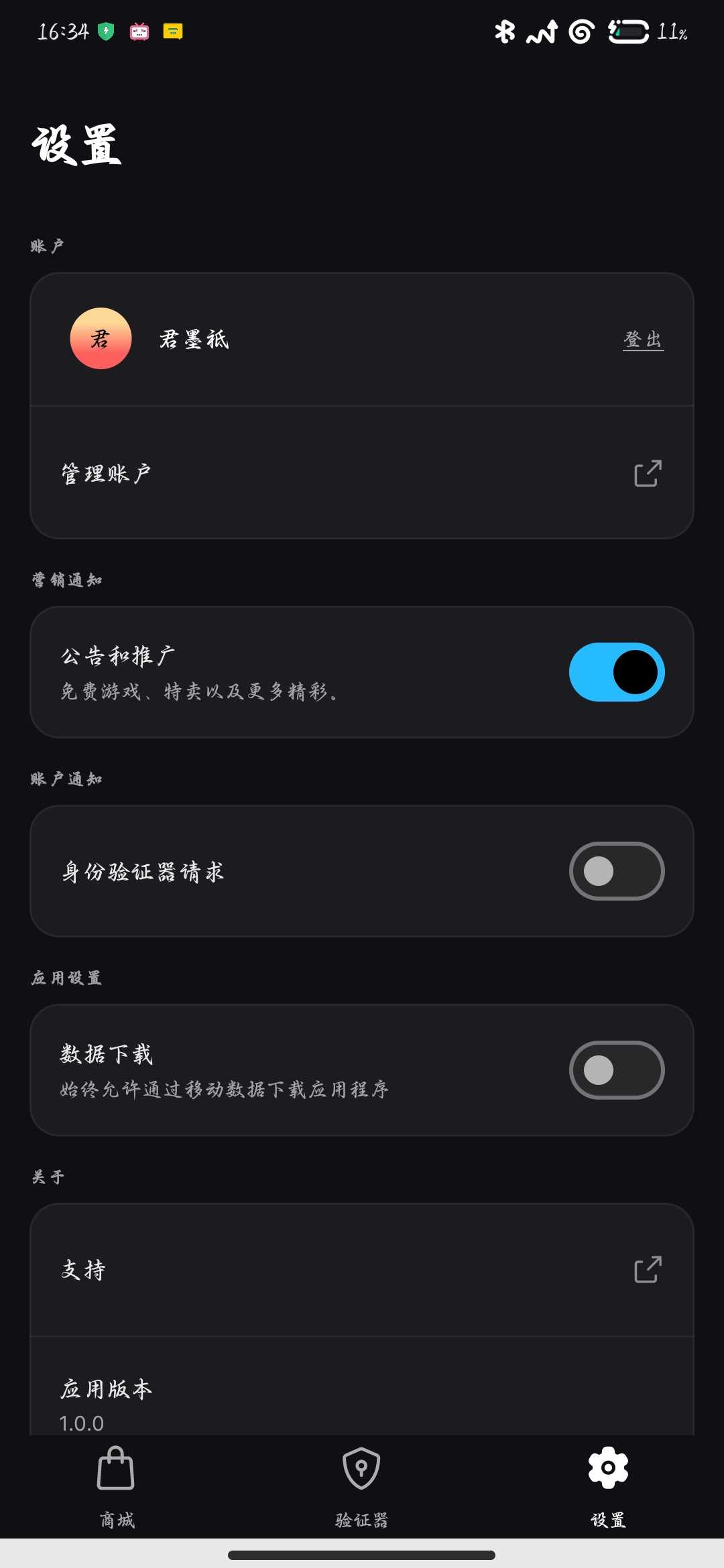Enable the 身份验证器请求 switch
Image resolution: width=724 pixels, height=1568 pixels.
point(616,871)
